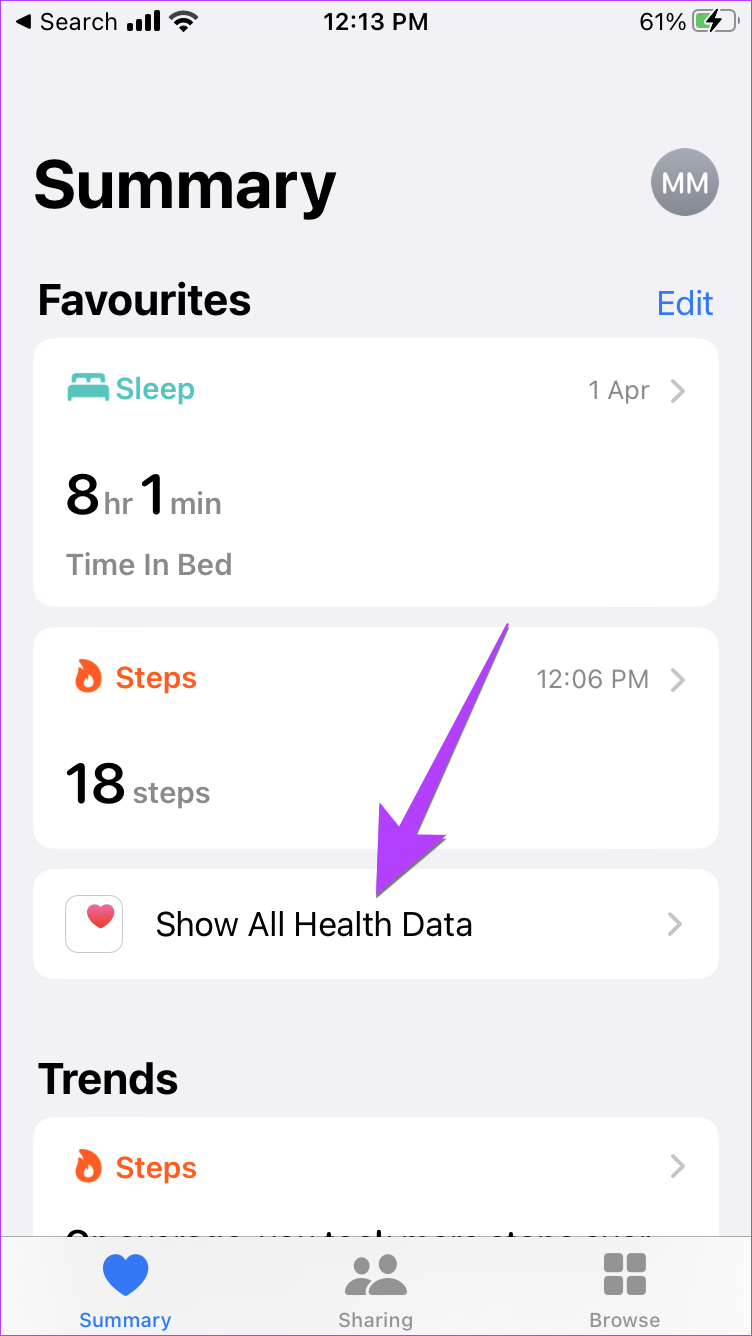The width and height of the screenshot is (752, 1336).
Task: Return to Search via status bar back link
Action: pos(66,22)
